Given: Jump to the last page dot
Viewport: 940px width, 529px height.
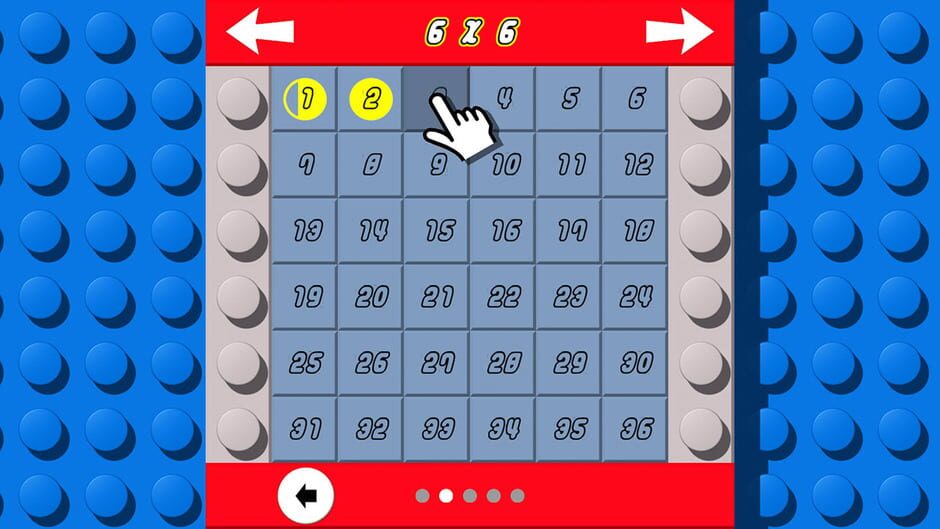Looking at the screenshot, I should click(517, 496).
